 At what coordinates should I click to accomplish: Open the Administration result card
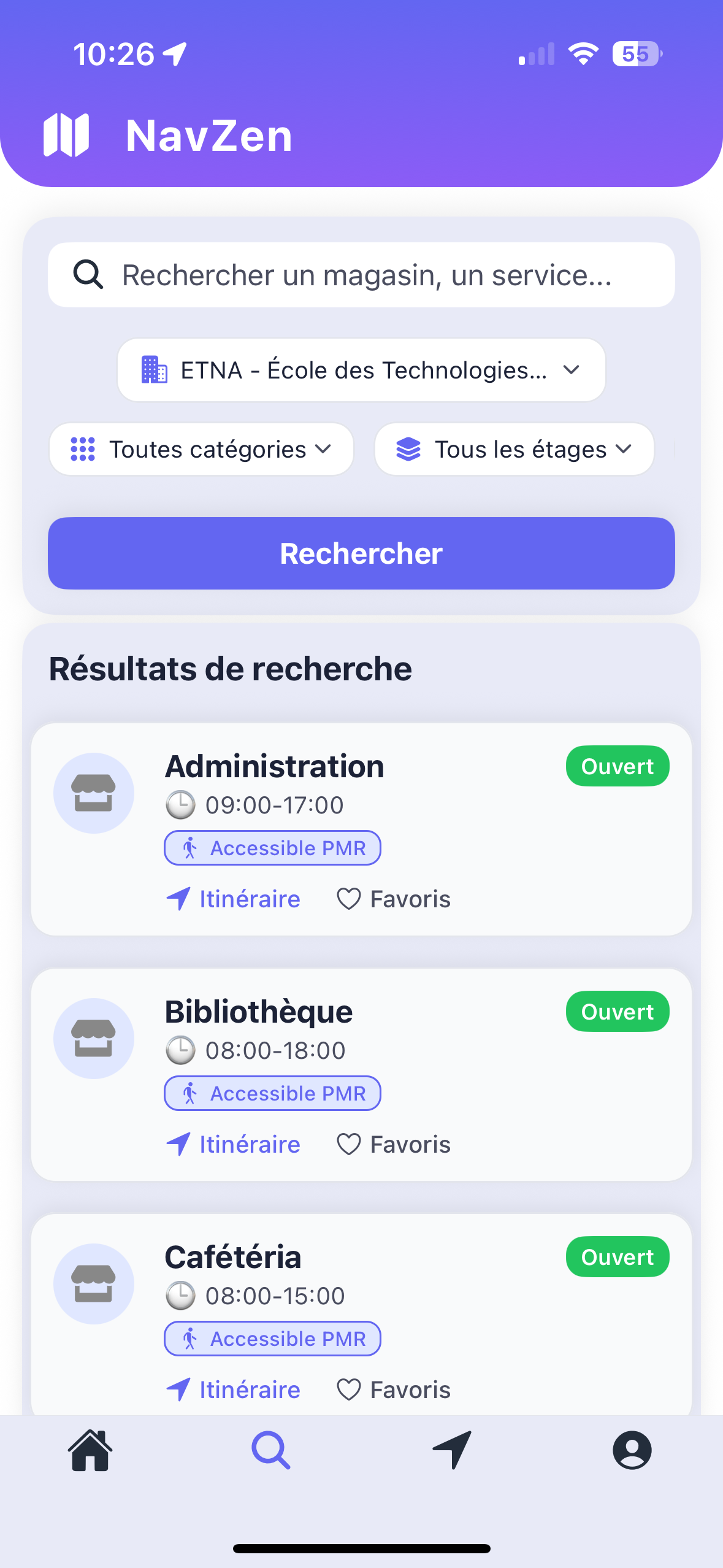click(x=274, y=767)
